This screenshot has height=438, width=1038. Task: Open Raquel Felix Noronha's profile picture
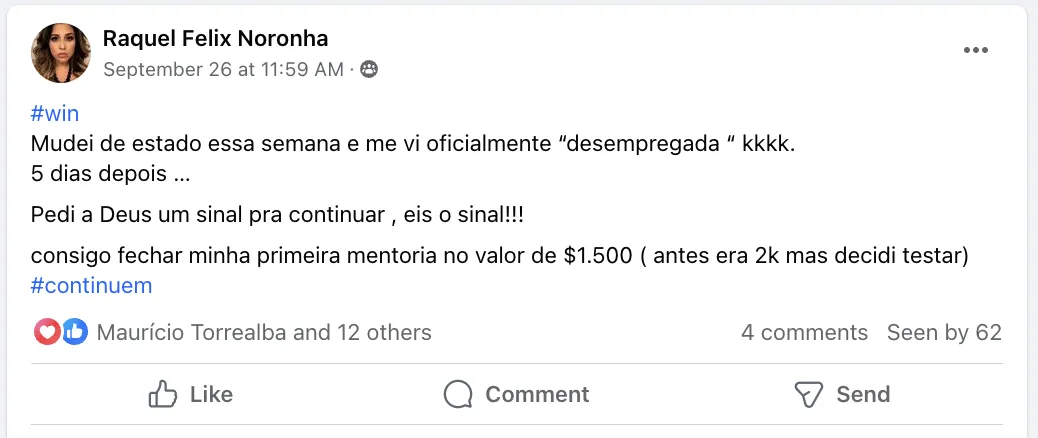point(63,53)
